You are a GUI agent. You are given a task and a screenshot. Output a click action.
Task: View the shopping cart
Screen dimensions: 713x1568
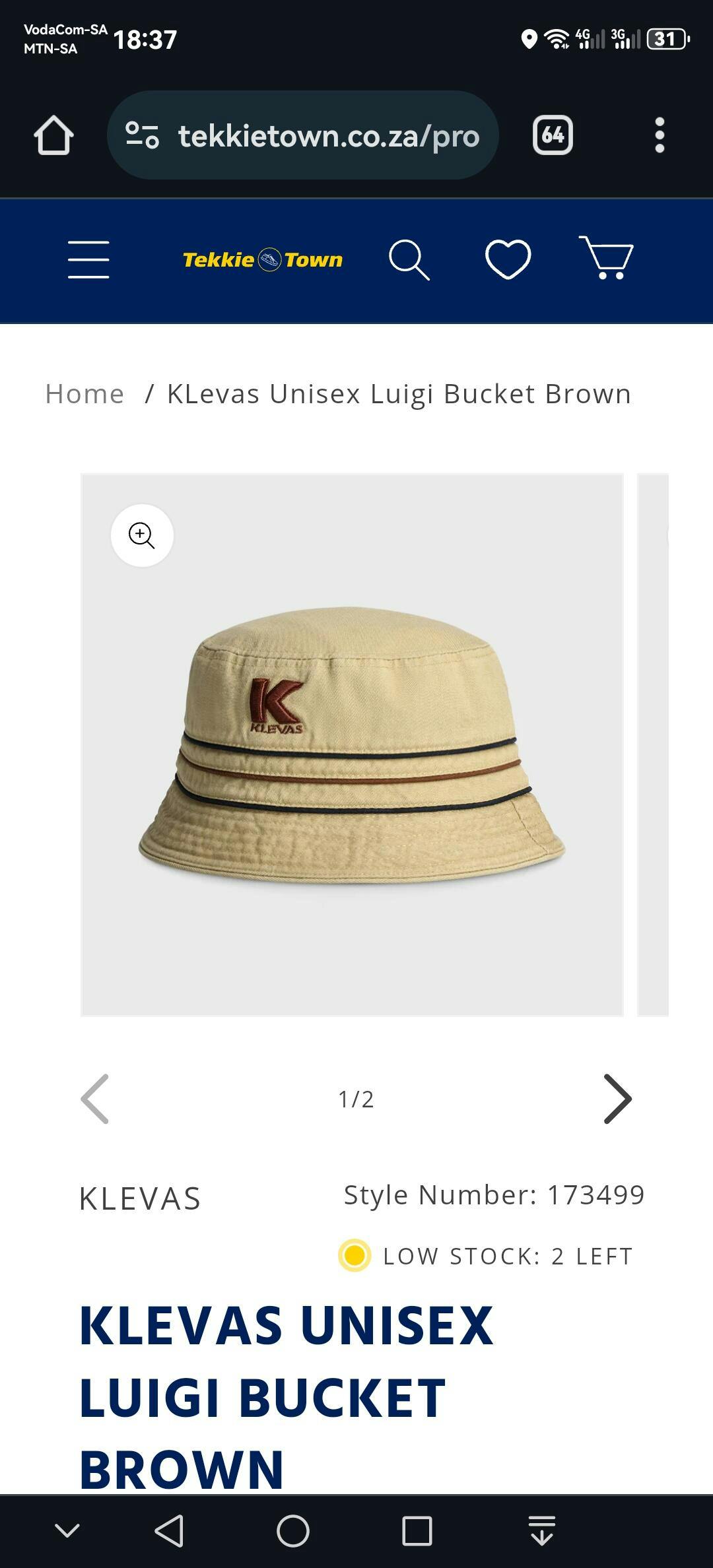pos(606,258)
